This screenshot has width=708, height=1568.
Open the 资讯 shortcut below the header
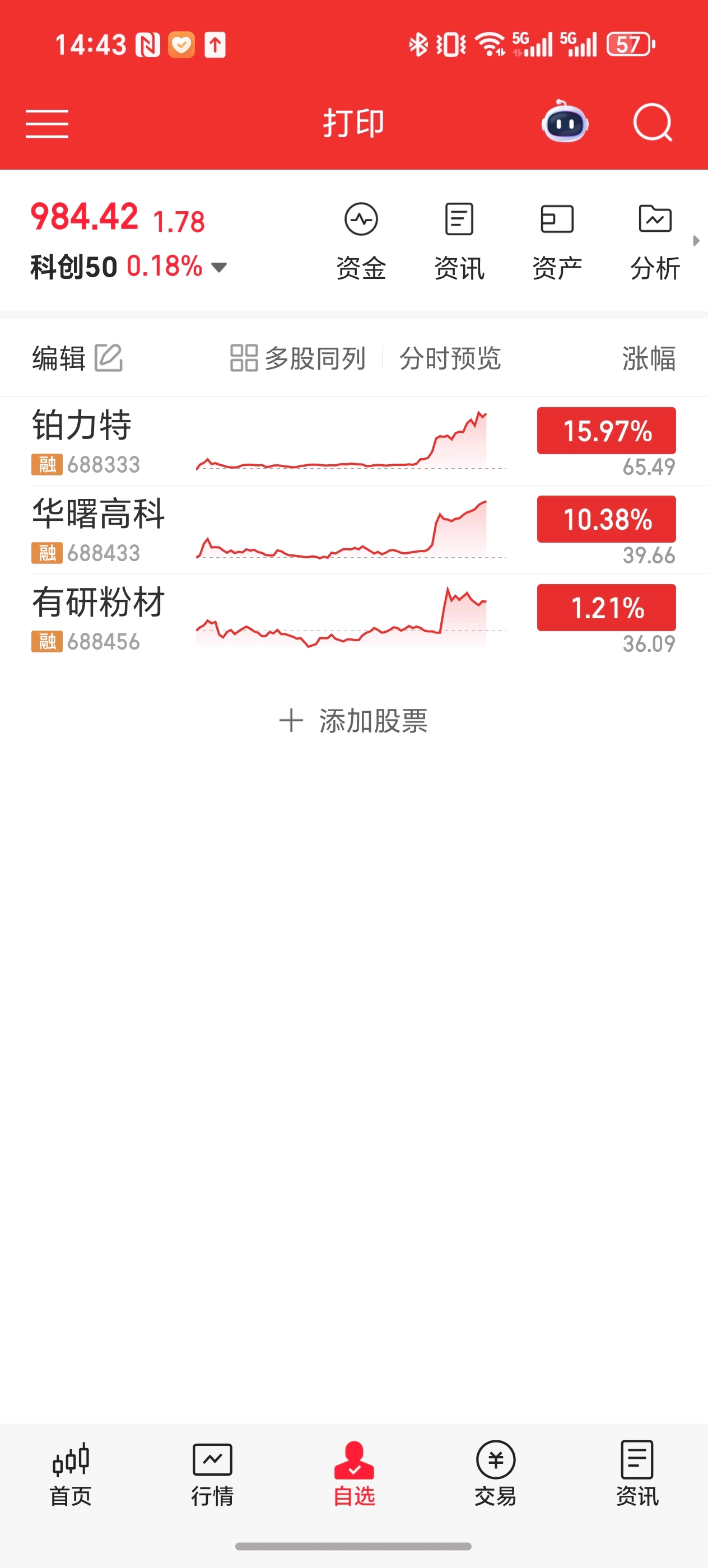[459, 242]
